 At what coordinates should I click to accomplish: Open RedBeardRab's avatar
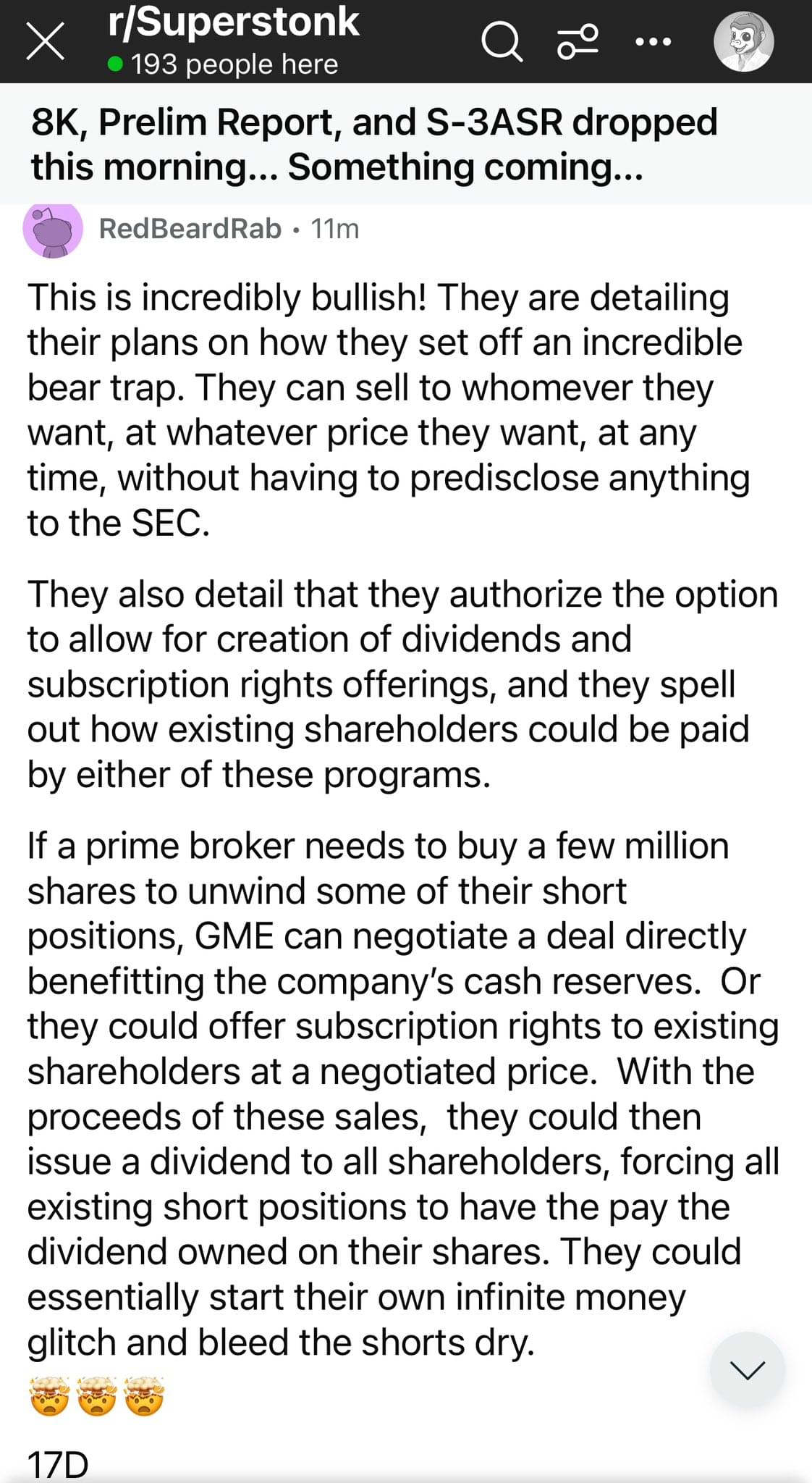click(x=54, y=229)
